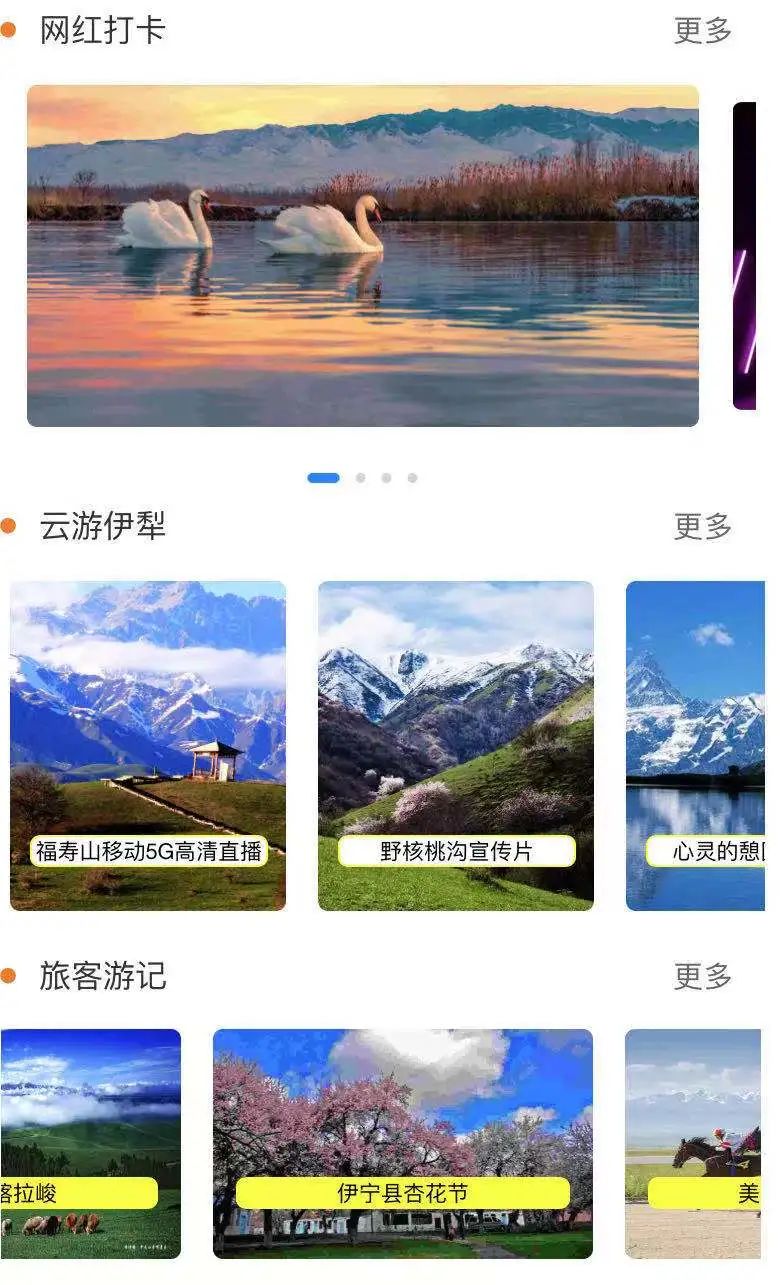Open 伊宁县杏花节 travel note
The image size is (780, 1285).
click(402, 1143)
